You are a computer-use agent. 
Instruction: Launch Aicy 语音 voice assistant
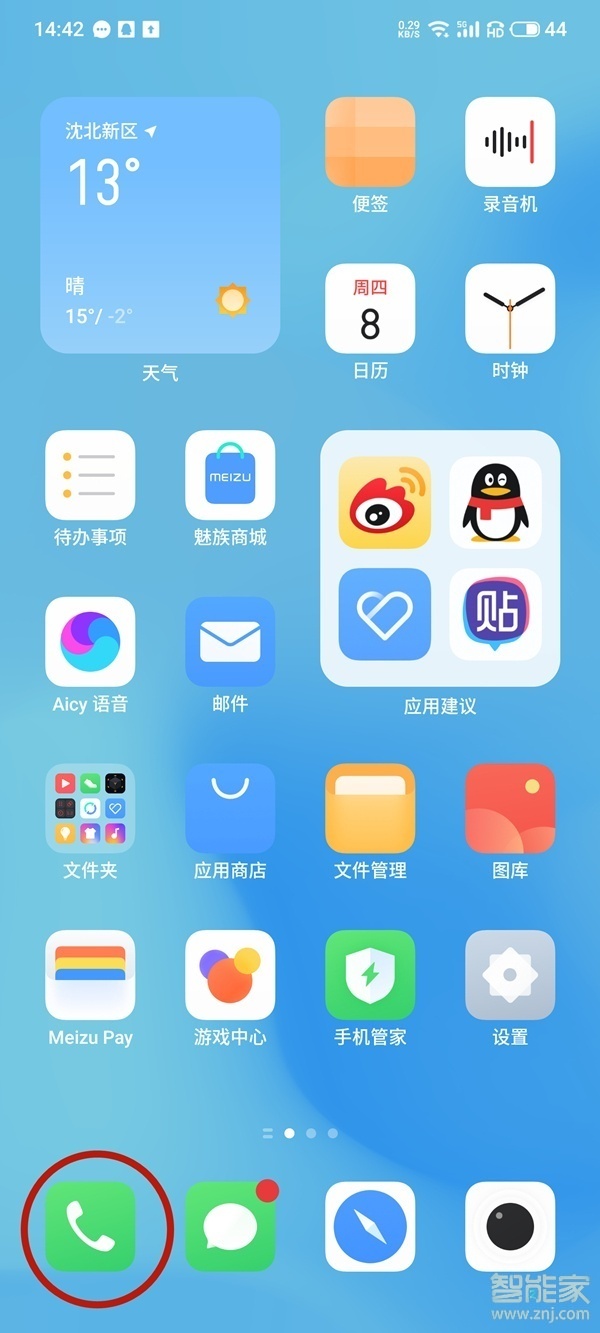tap(90, 642)
